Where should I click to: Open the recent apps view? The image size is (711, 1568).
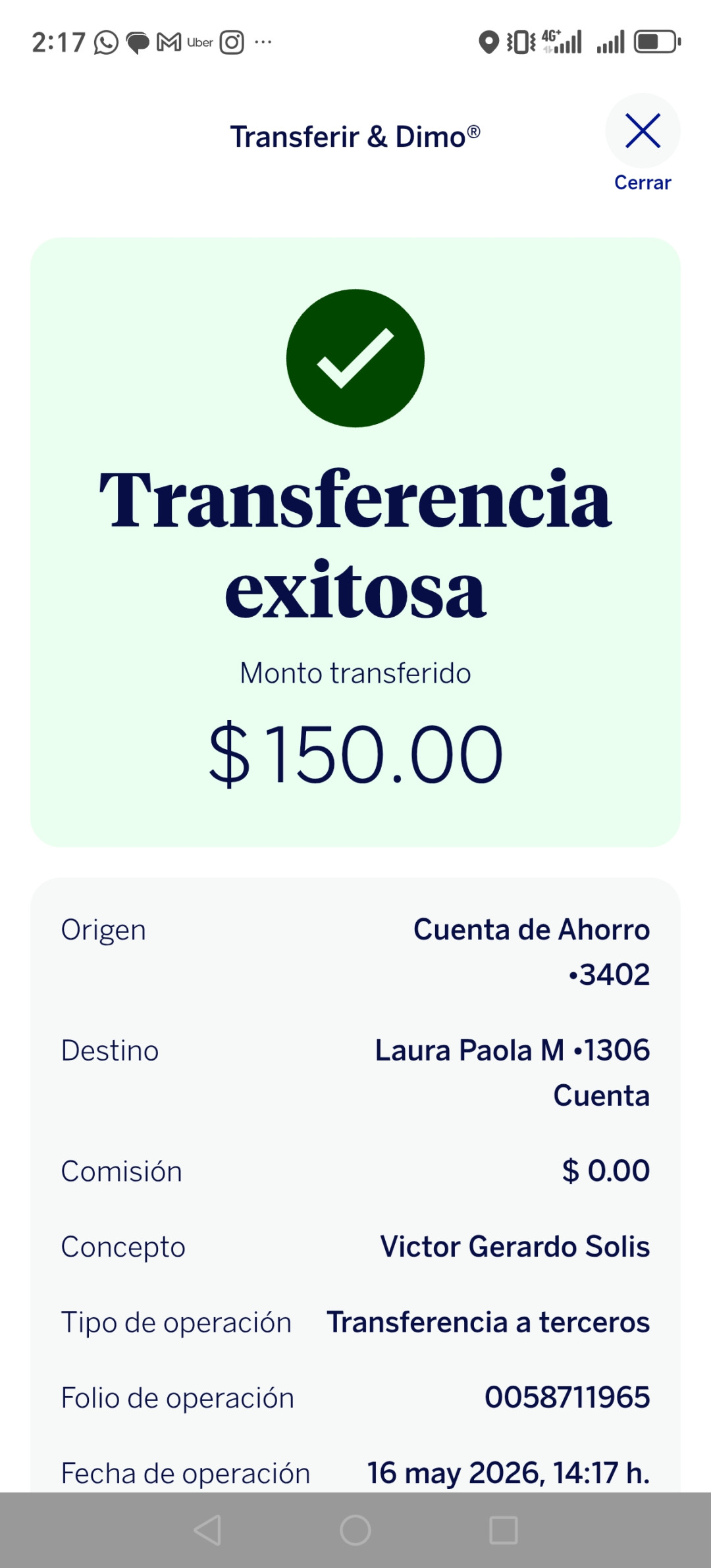[504, 1530]
